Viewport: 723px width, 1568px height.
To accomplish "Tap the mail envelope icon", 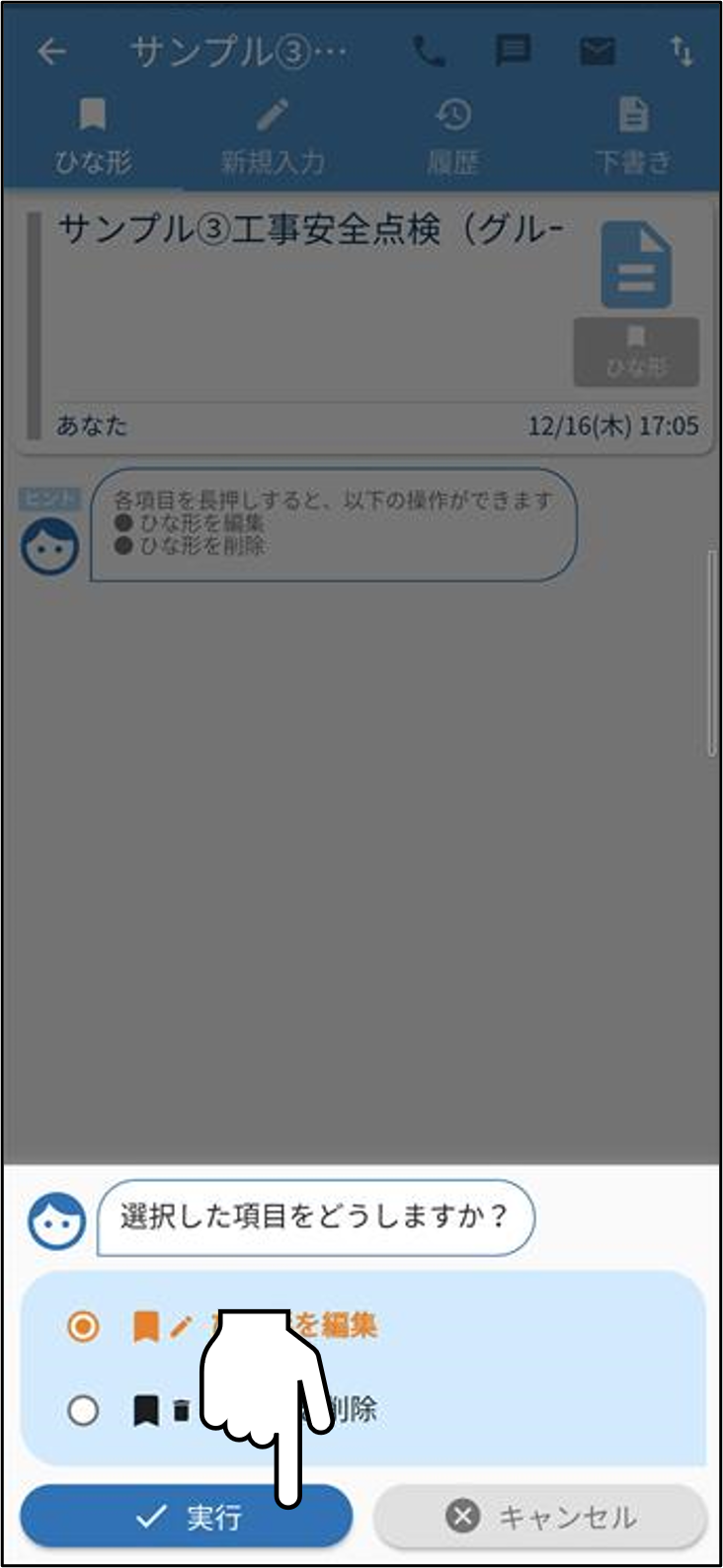I will 598,51.
